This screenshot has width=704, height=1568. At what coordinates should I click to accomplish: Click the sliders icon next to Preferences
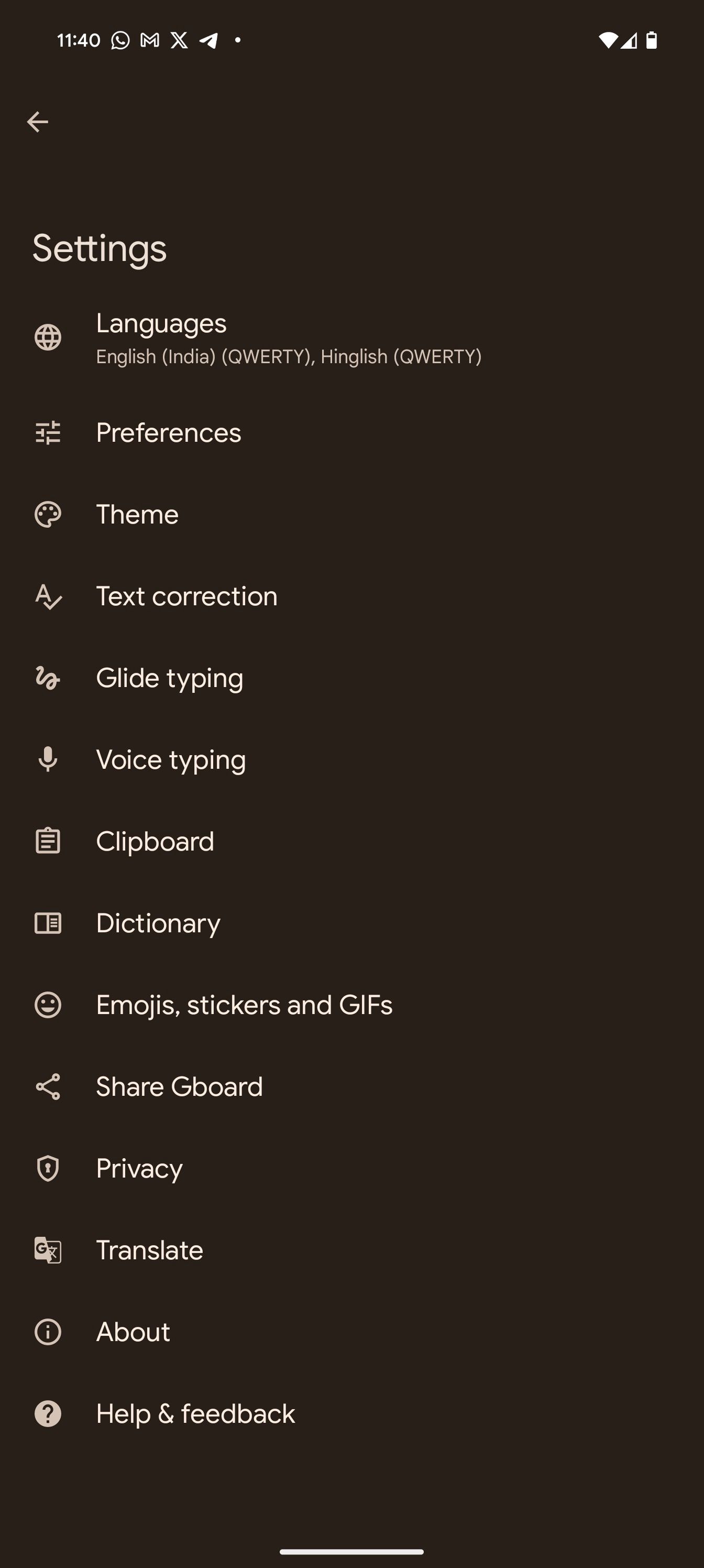[49, 433]
